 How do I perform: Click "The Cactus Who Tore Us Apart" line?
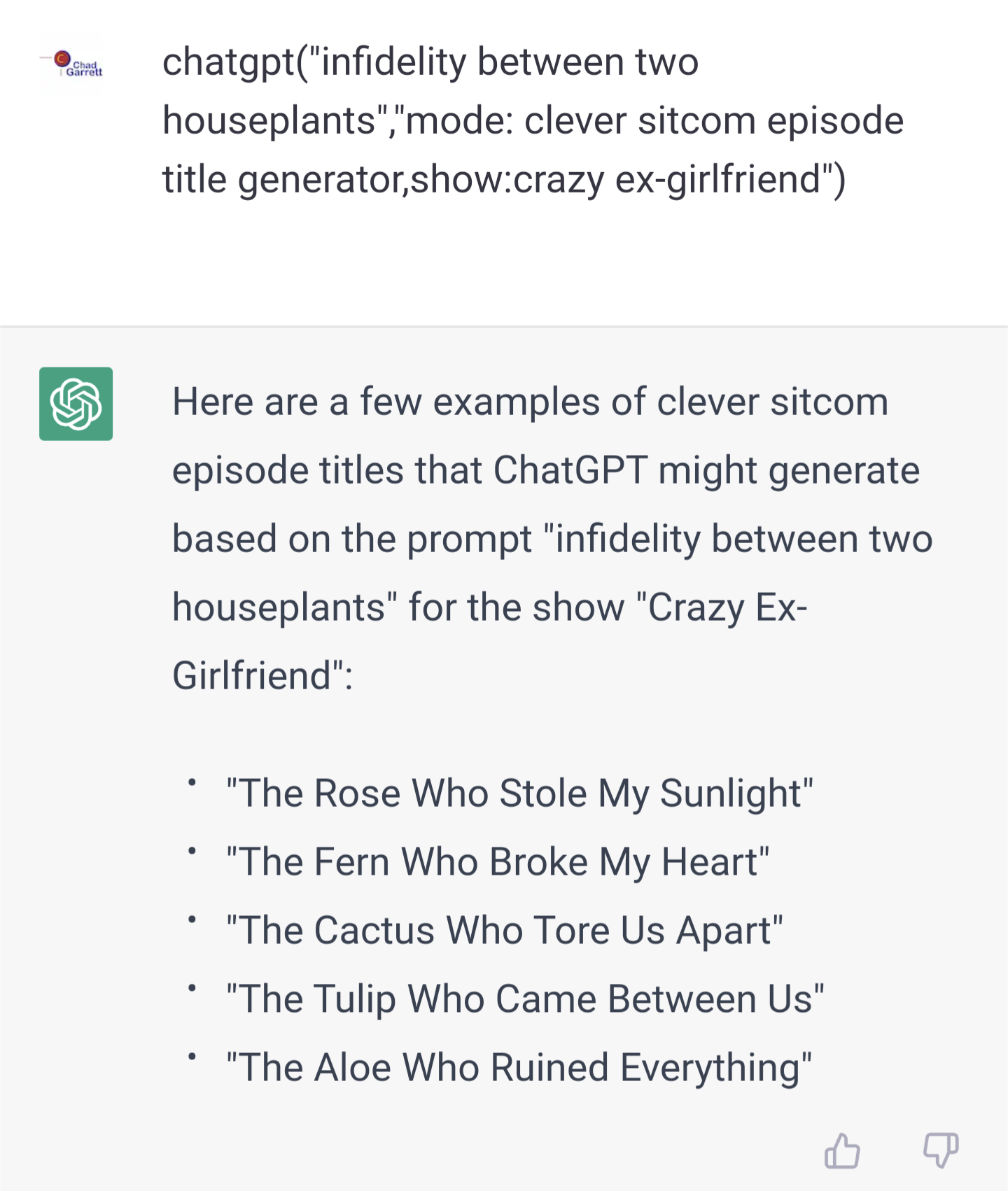coord(505,930)
